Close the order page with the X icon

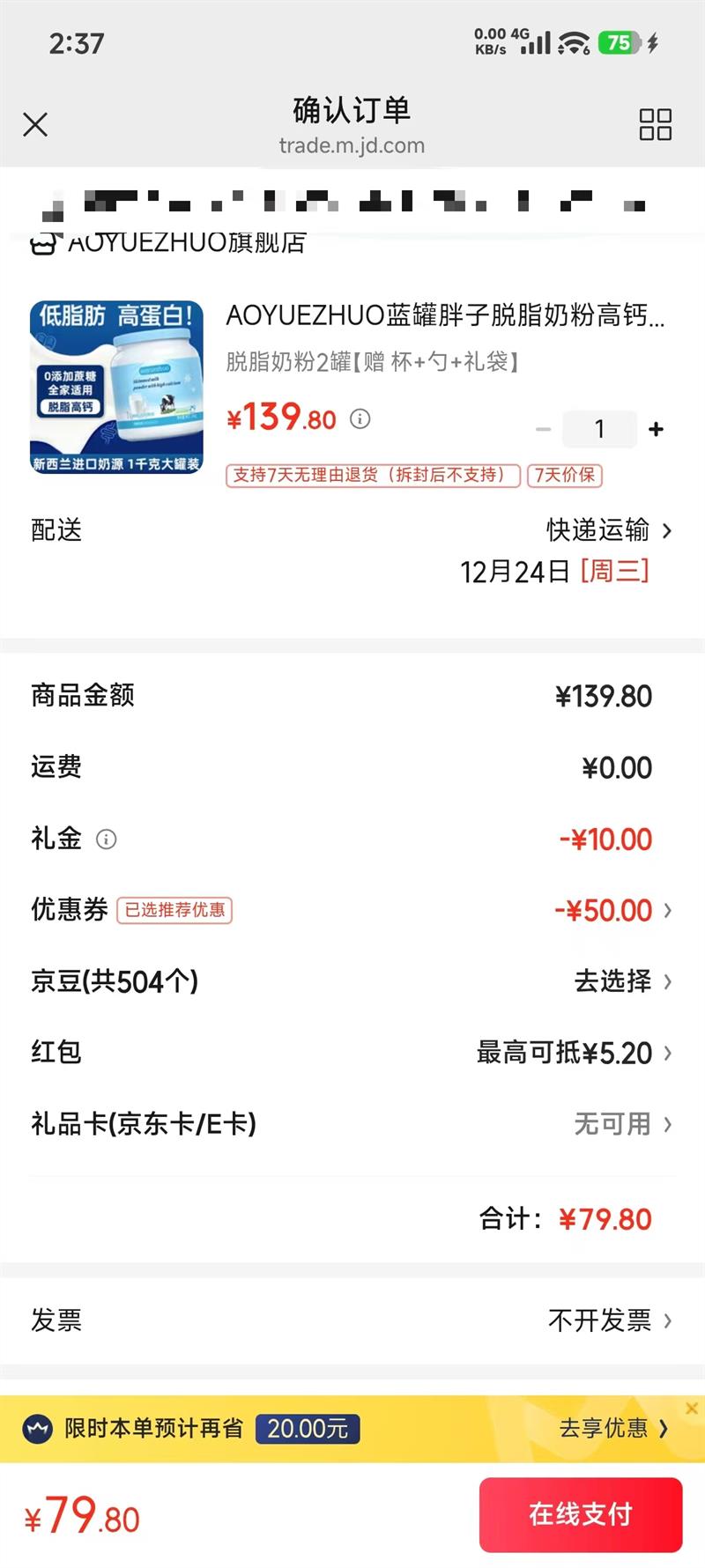[35, 125]
